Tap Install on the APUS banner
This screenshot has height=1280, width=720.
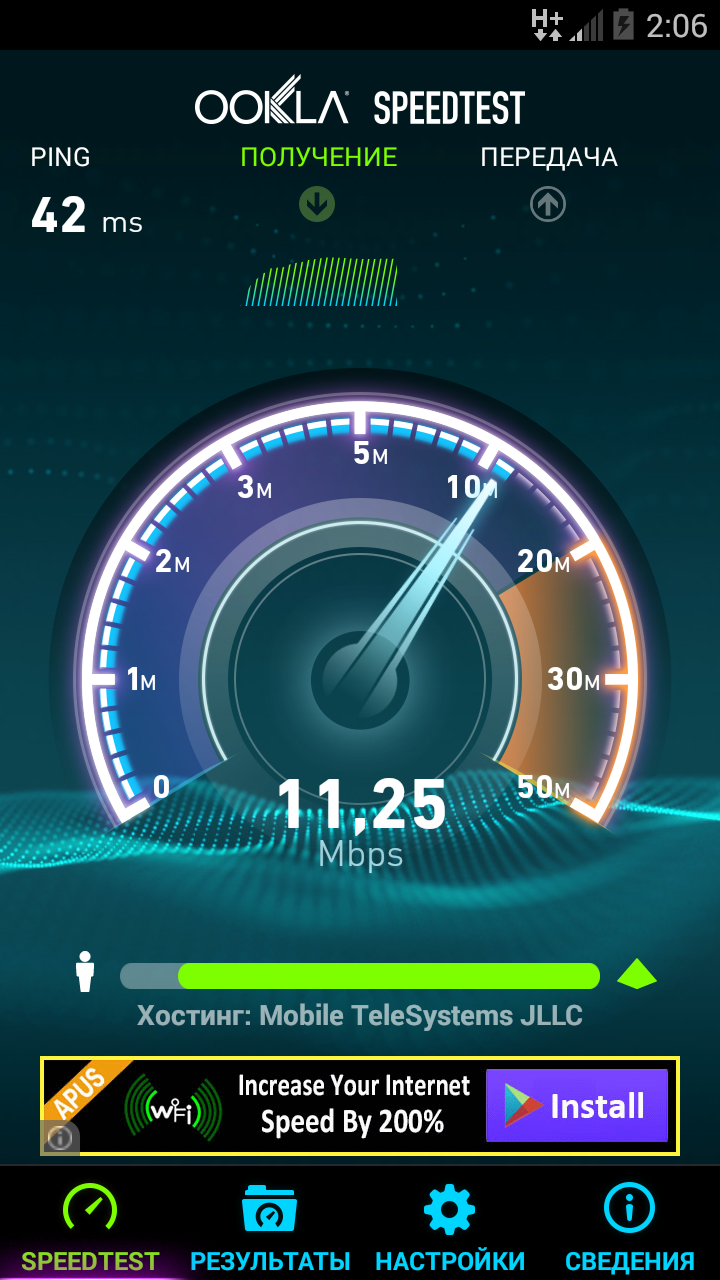(x=577, y=1106)
